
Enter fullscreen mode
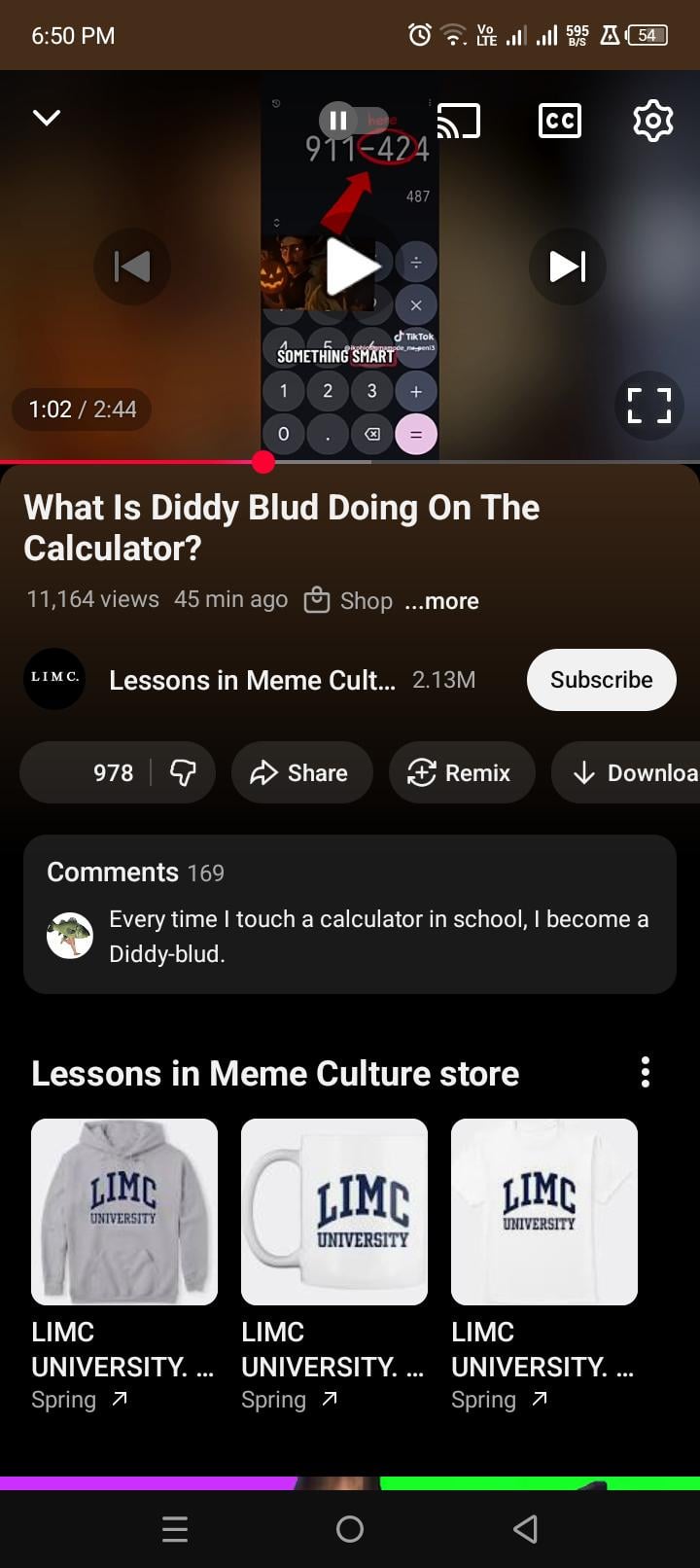tap(649, 406)
